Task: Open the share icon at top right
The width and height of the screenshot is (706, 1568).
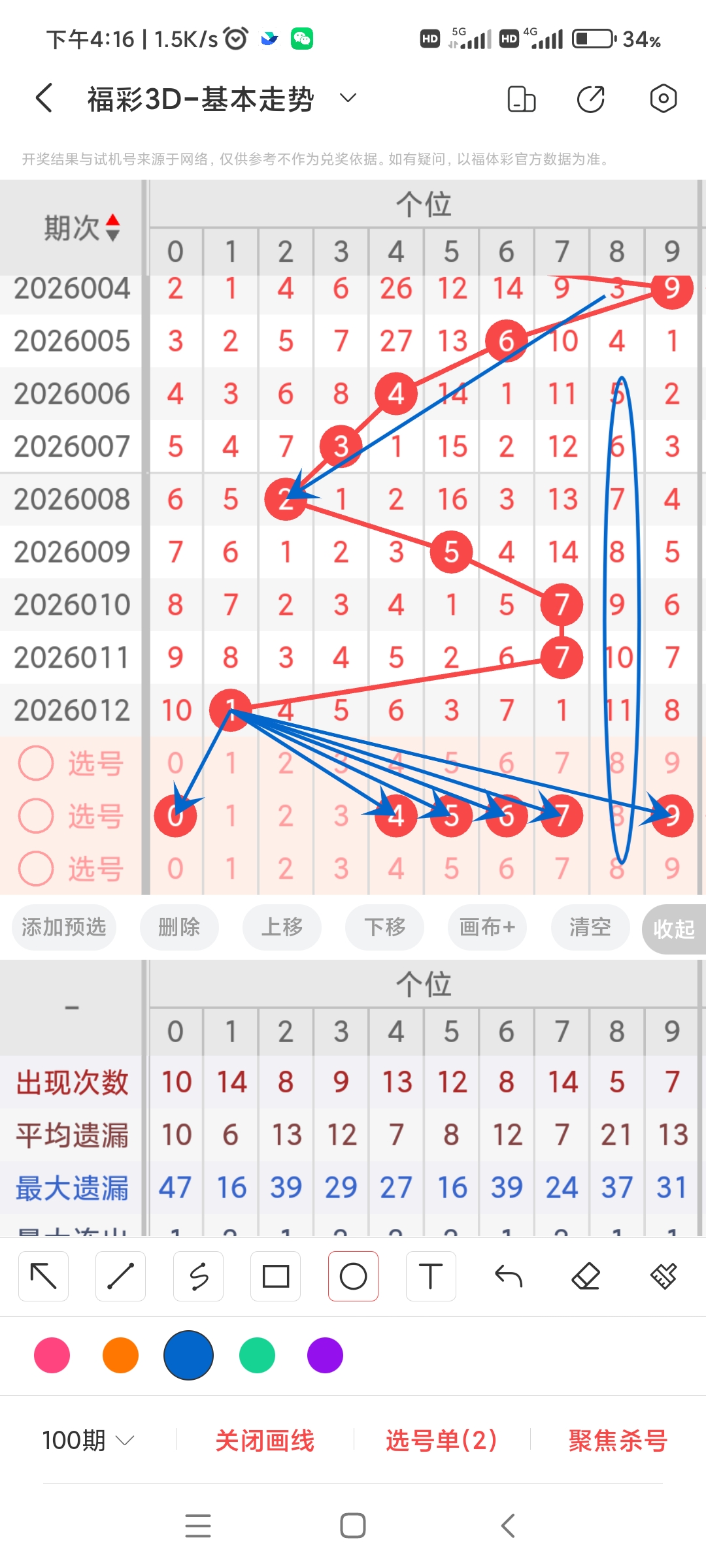Action: pos(590,98)
